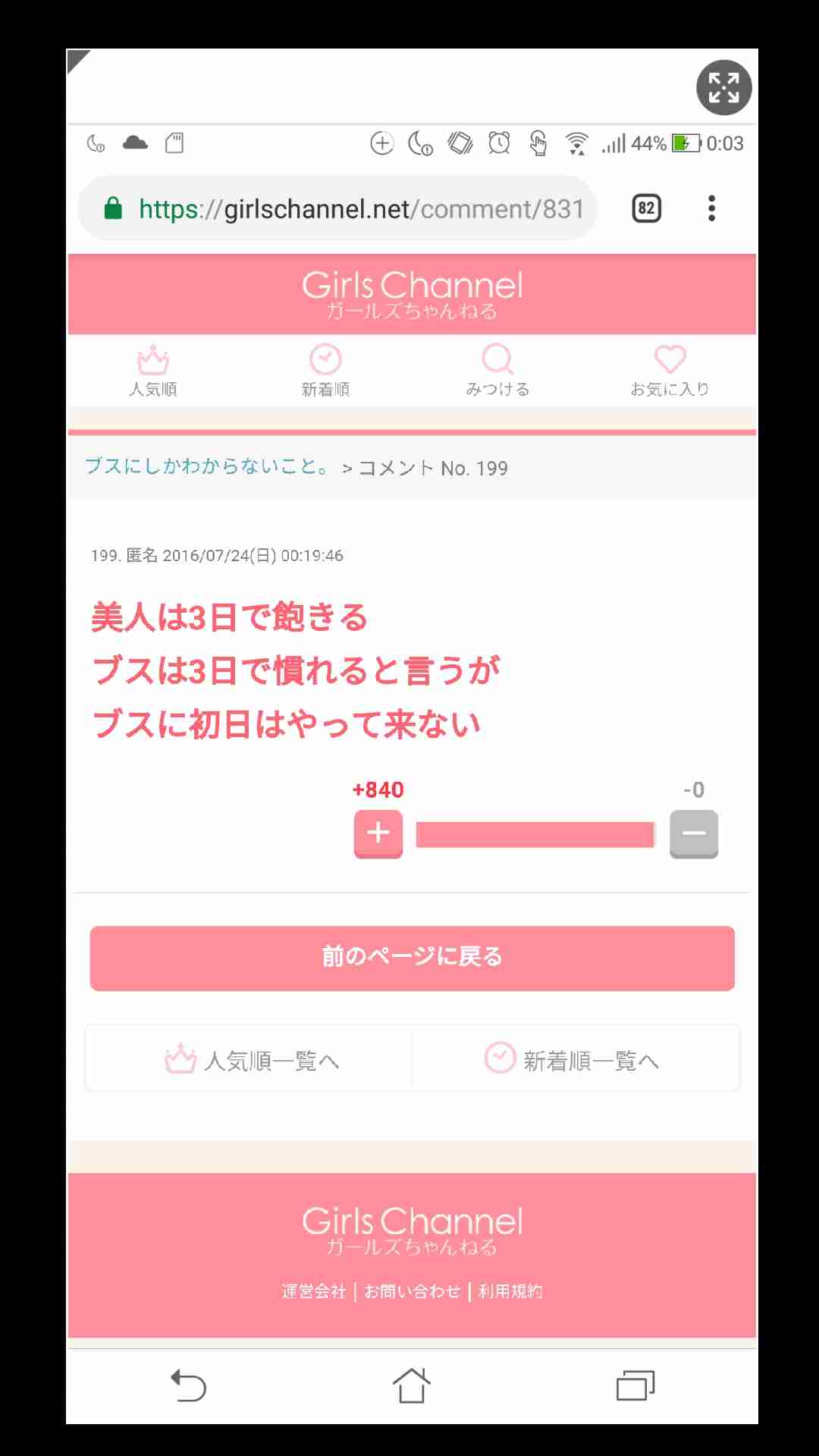Upvote comment No. 199 with plus

[x=378, y=833]
